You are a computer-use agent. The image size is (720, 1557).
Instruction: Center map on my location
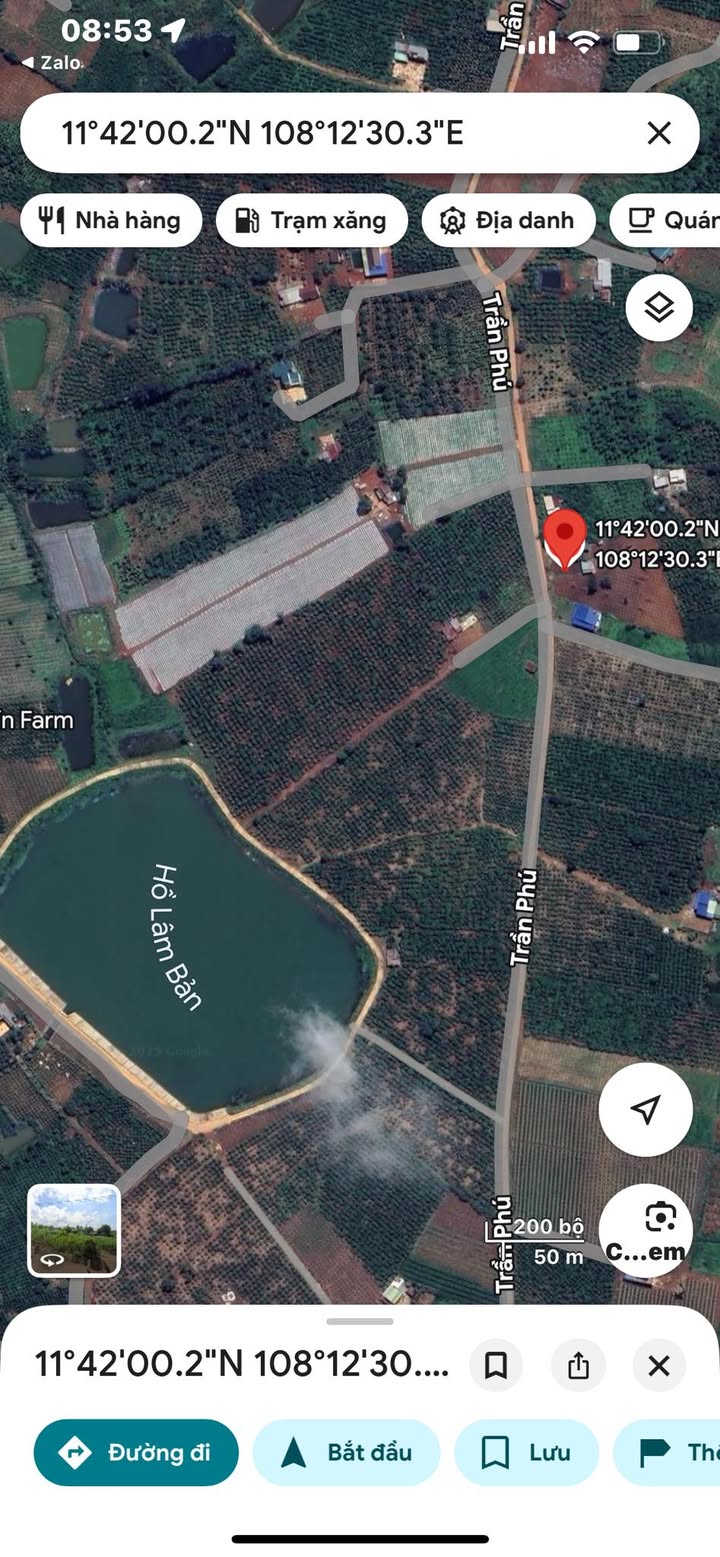click(x=646, y=1109)
